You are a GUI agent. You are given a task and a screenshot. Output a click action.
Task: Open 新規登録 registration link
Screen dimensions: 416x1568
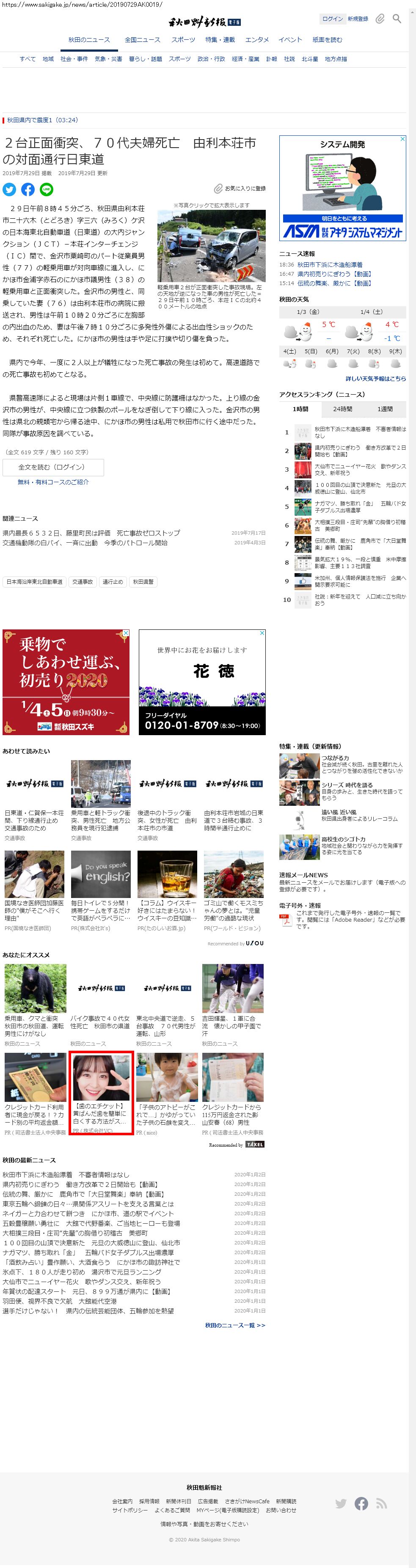(358, 19)
